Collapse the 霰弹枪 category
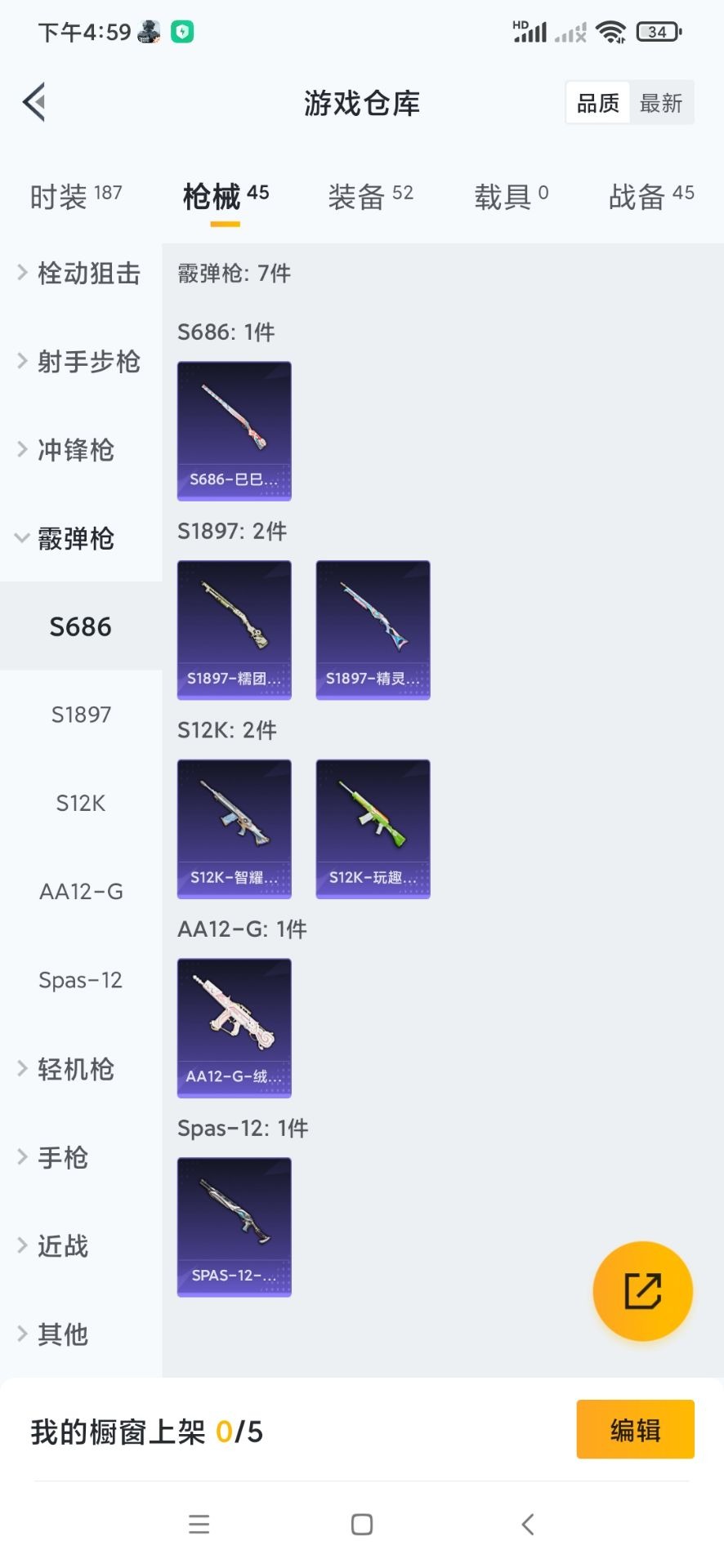This screenshot has height=1568, width=724. tap(75, 539)
